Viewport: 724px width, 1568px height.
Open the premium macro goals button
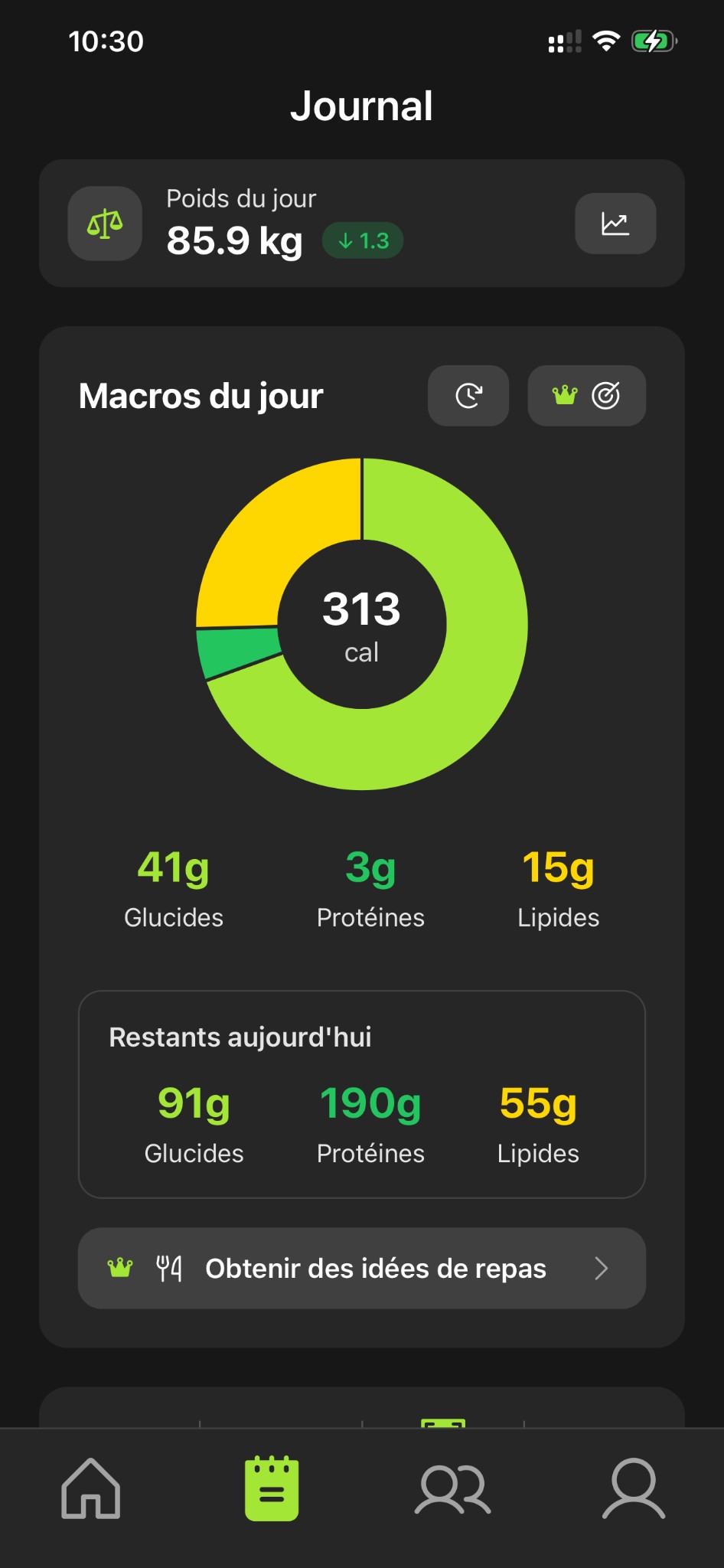[586, 396]
